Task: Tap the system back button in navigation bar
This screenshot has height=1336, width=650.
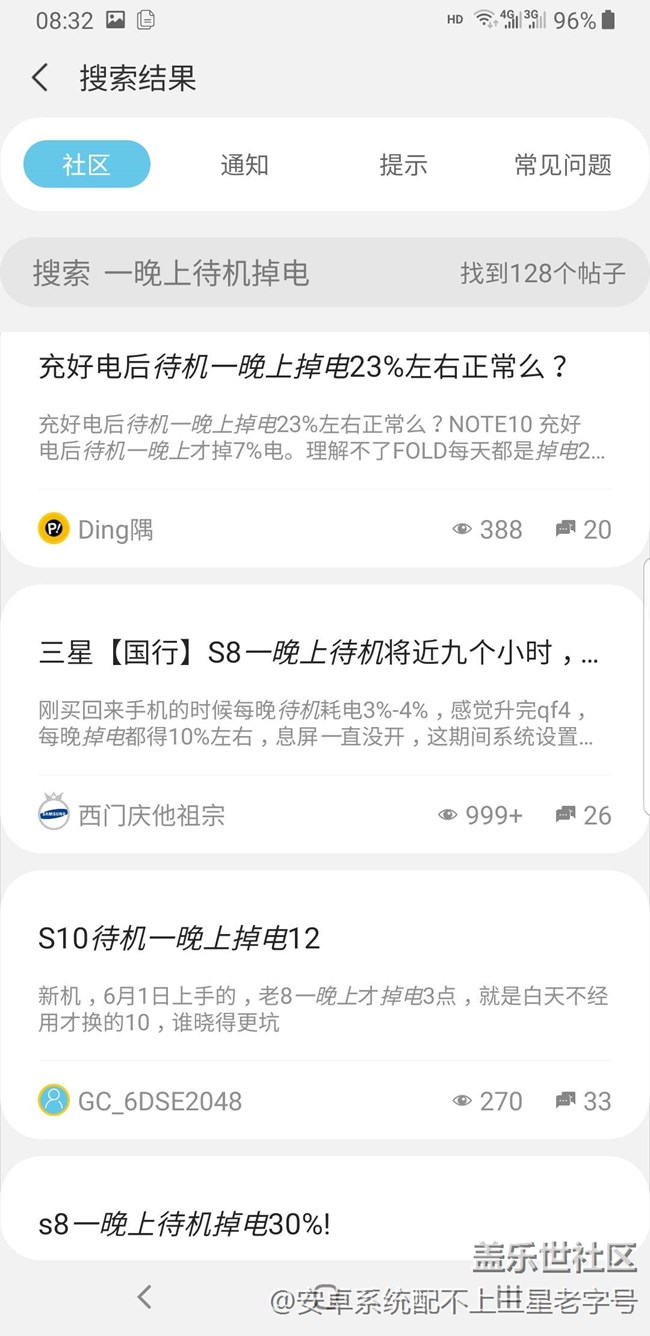Action: (x=145, y=1298)
